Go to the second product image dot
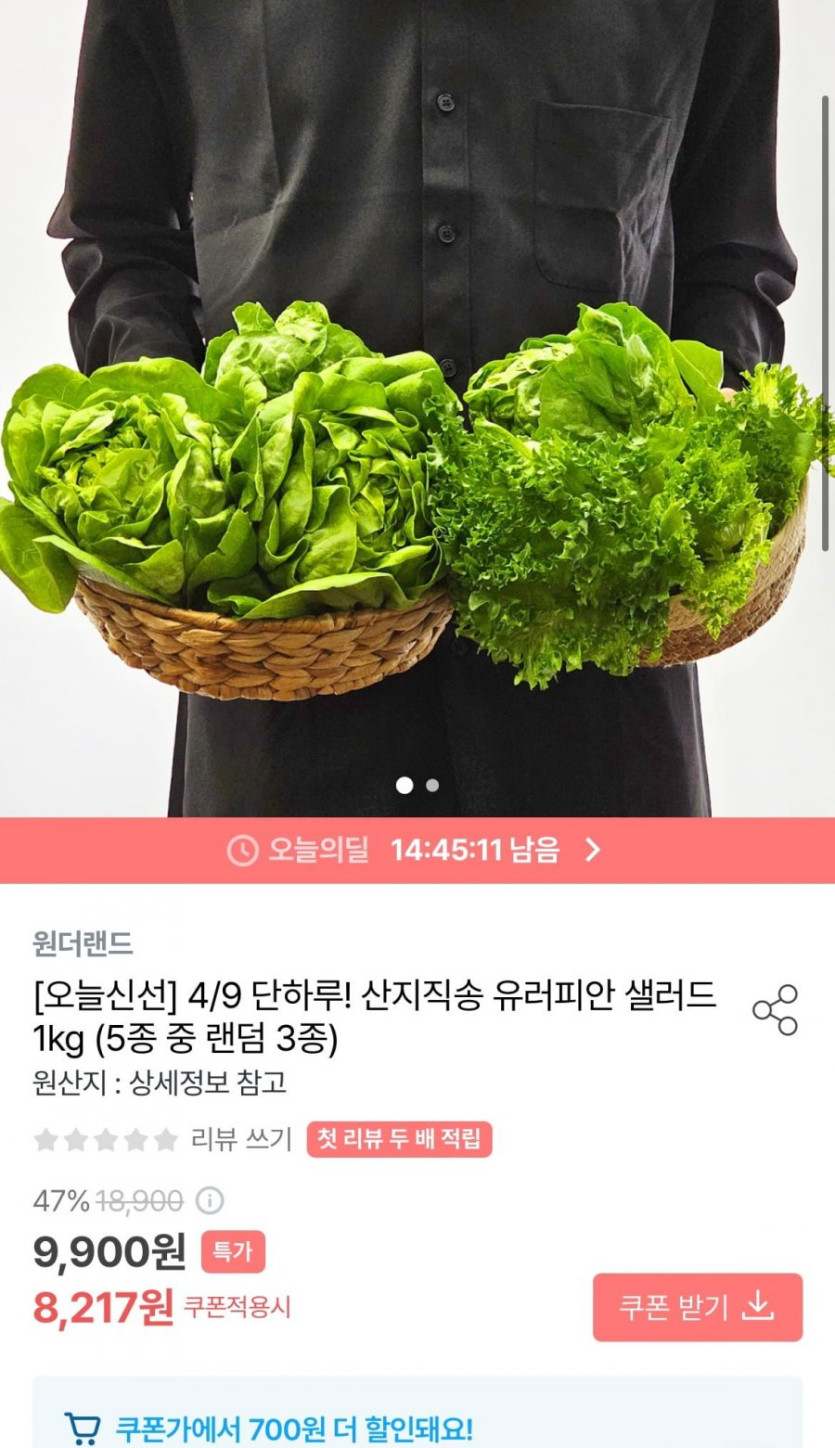Viewport: 835px width, 1448px height. pos(432,786)
